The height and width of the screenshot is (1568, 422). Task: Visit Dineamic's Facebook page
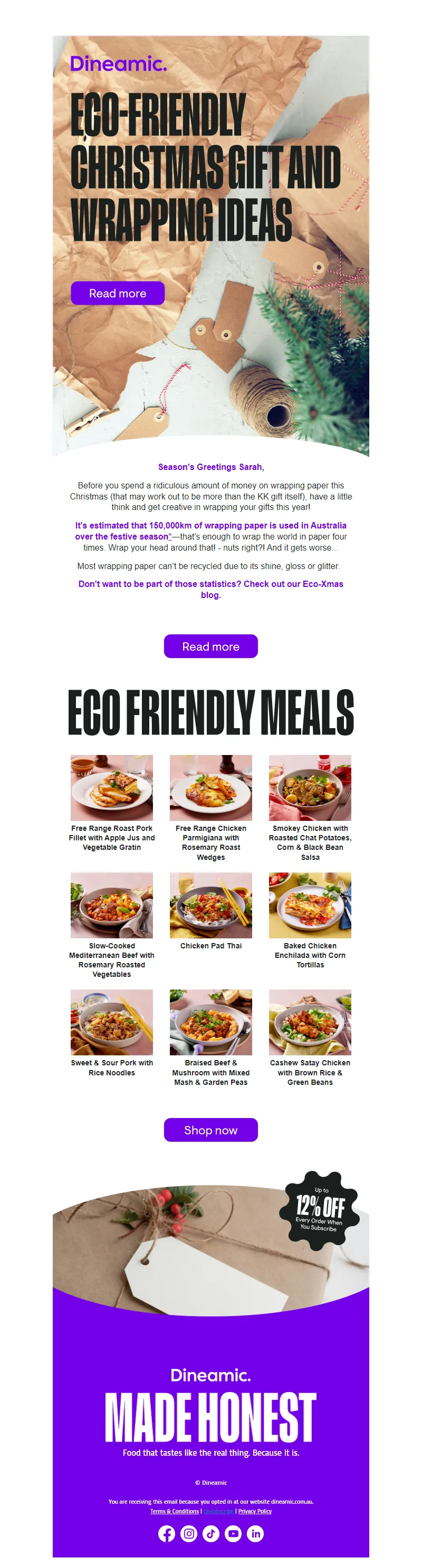pos(167,1533)
